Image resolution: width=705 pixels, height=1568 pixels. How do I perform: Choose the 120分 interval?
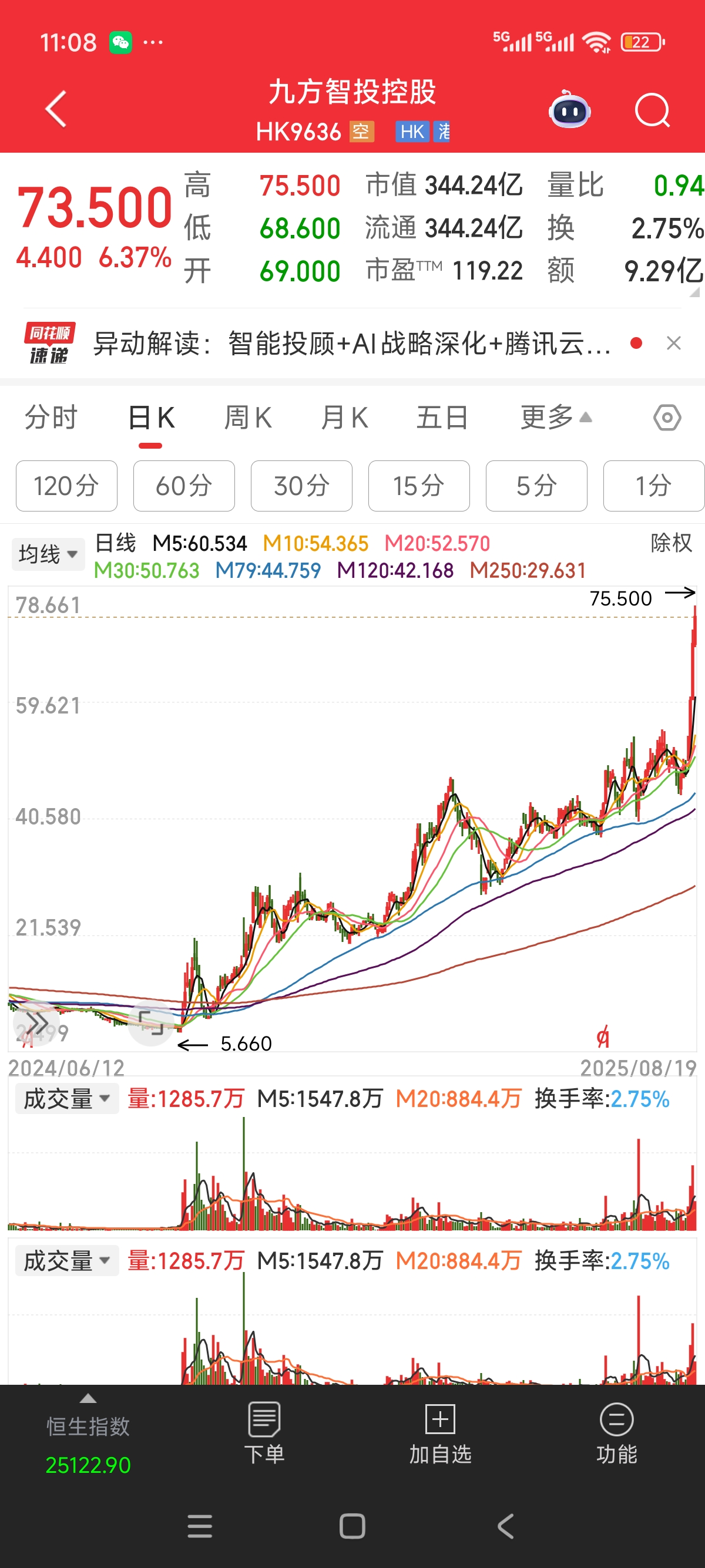[x=66, y=486]
